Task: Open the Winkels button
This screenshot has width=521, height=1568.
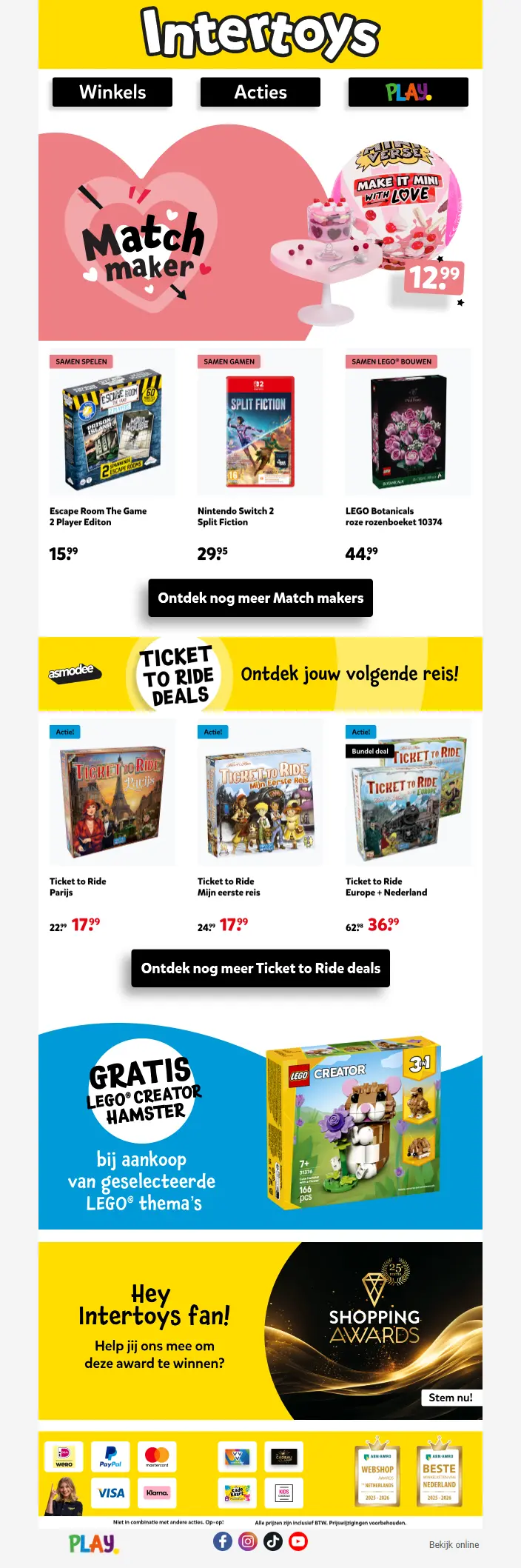Action: (x=112, y=93)
